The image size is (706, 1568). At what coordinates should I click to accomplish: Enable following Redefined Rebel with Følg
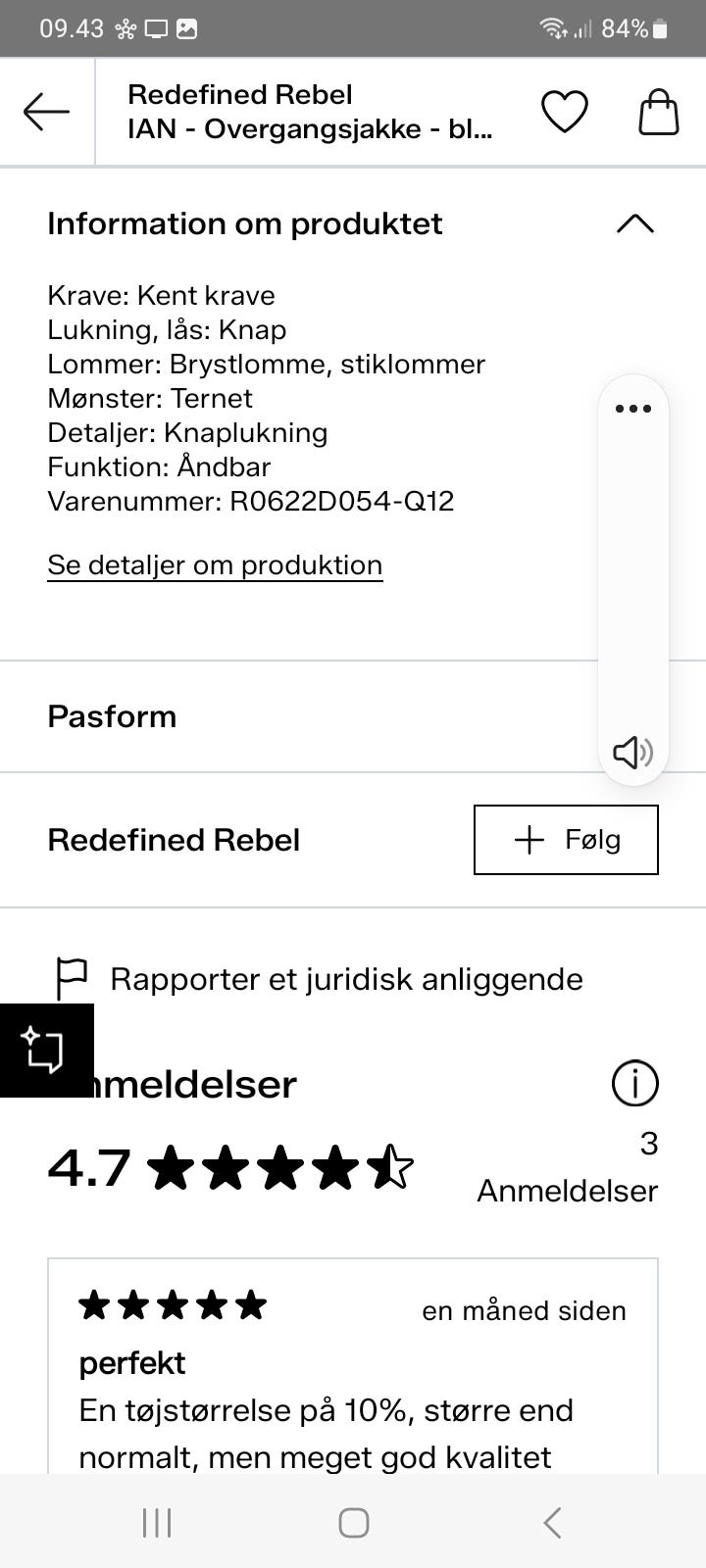pyautogui.click(x=566, y=839)
